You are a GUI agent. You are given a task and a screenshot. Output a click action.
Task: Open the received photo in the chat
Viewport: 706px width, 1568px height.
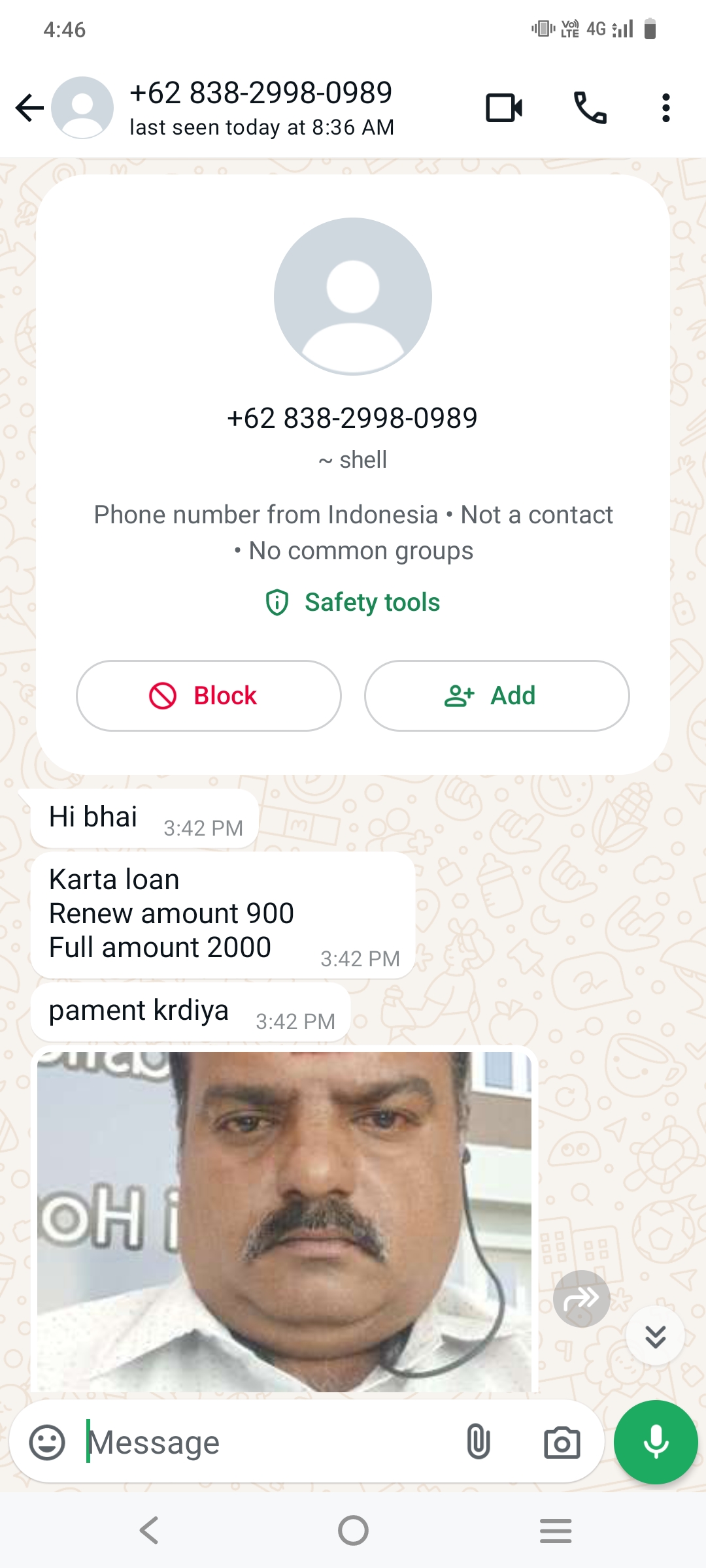tap(284, 1220)
